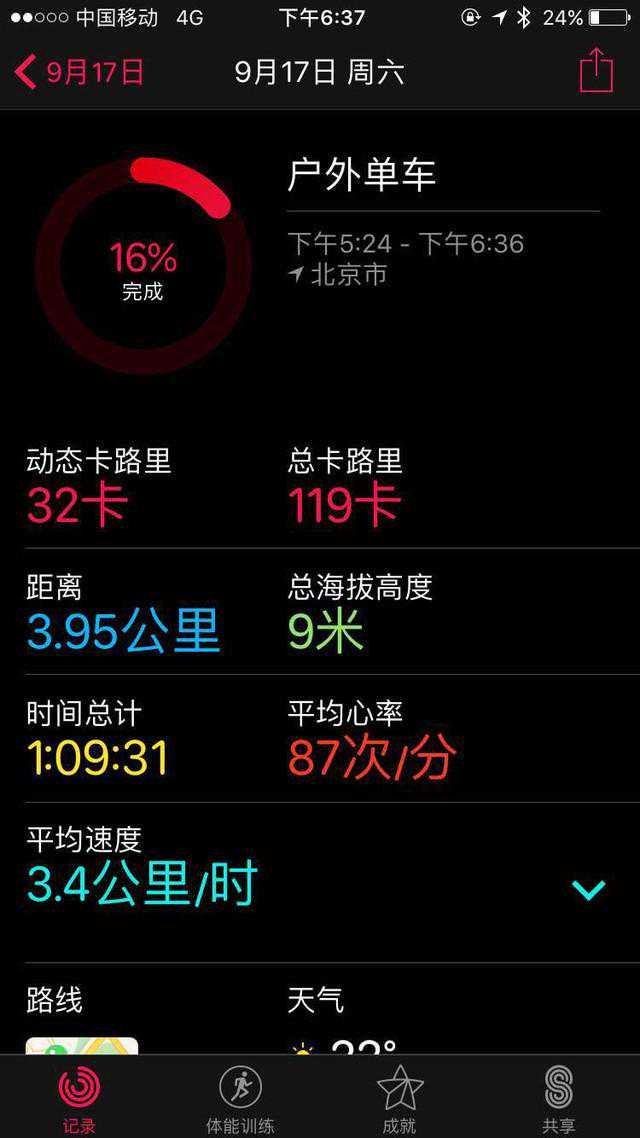Expand the 平均速度 chevron
This screenshot has width=640, height=1138.
588,888
